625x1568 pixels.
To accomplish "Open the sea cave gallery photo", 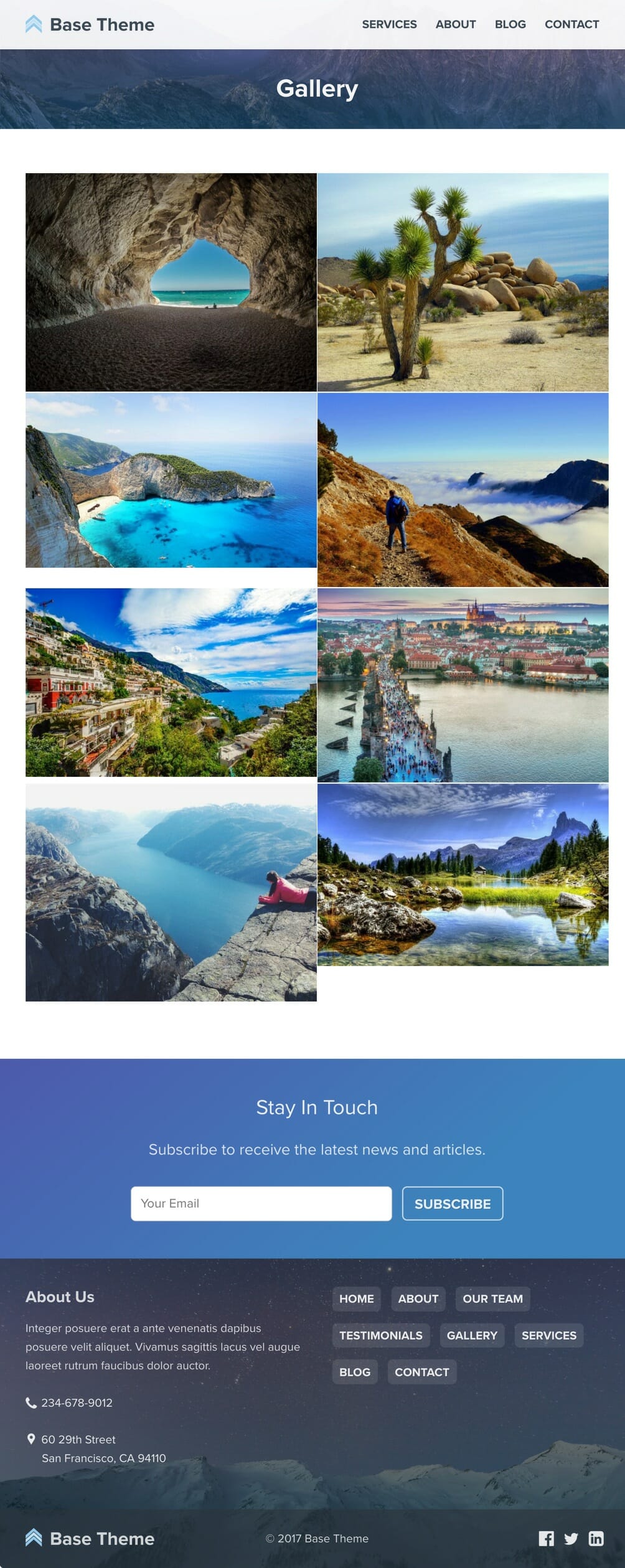I will tap(171, 282).
